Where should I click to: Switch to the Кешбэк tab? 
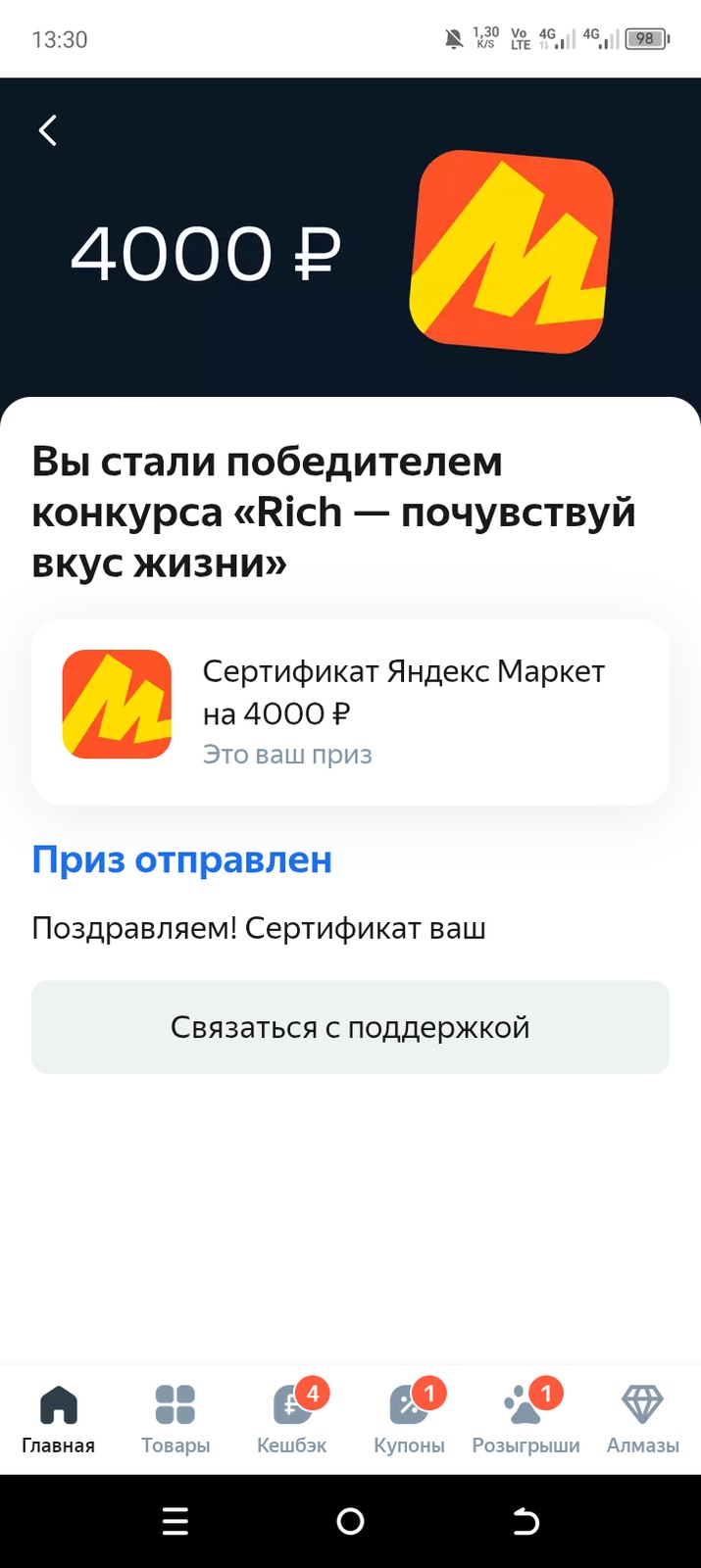(x=292, y=1418)
